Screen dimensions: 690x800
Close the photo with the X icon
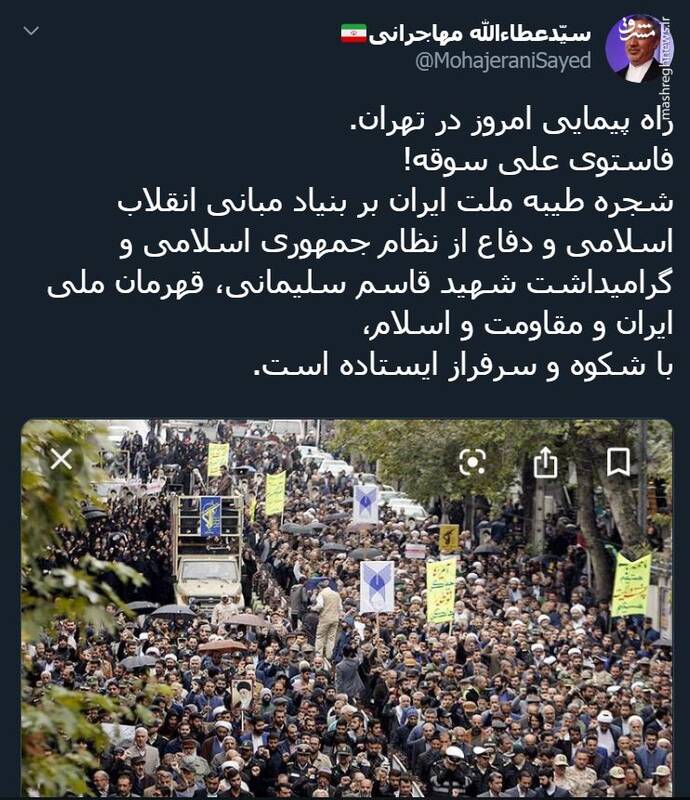pyautogui.click(x=61, y=459)
